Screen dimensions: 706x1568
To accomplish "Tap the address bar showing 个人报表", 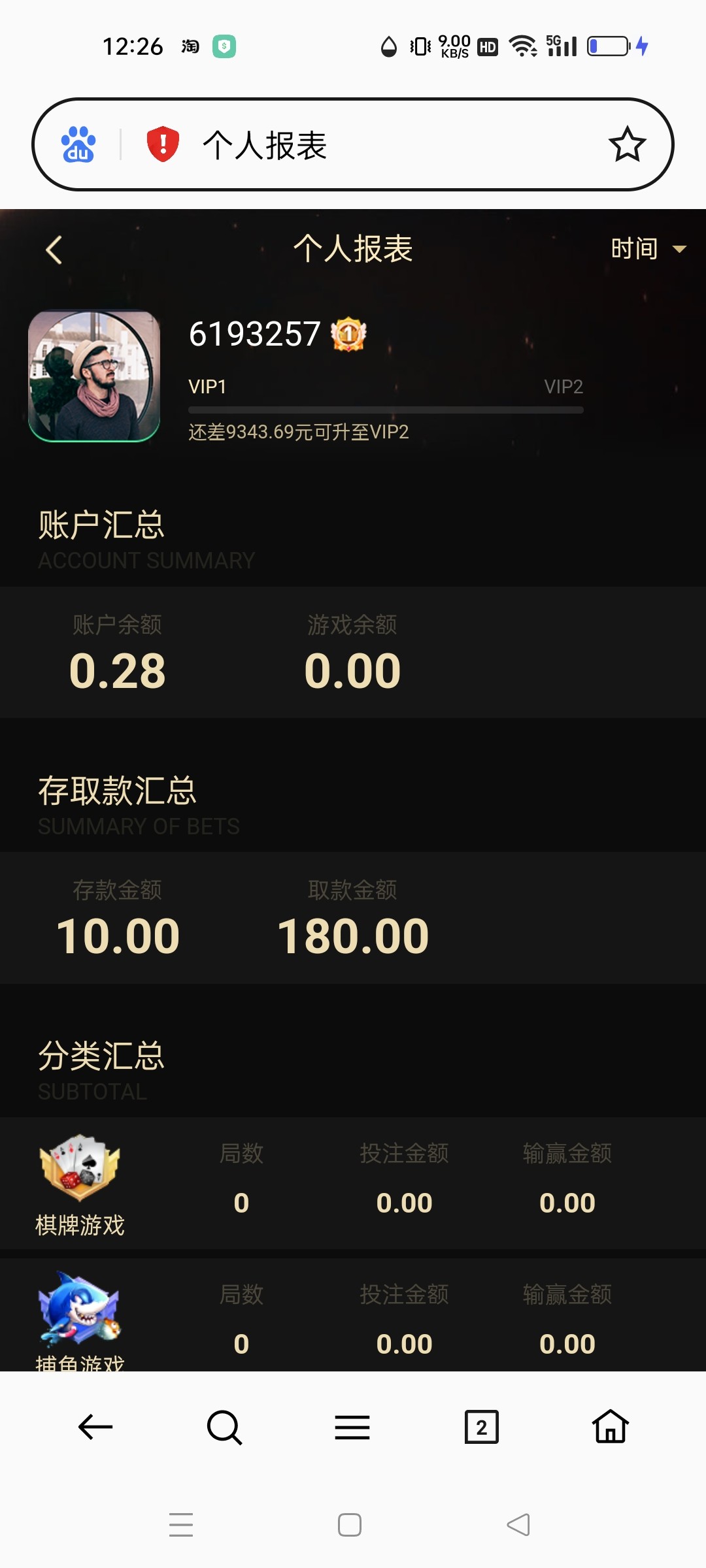I will tap(392, 144).
